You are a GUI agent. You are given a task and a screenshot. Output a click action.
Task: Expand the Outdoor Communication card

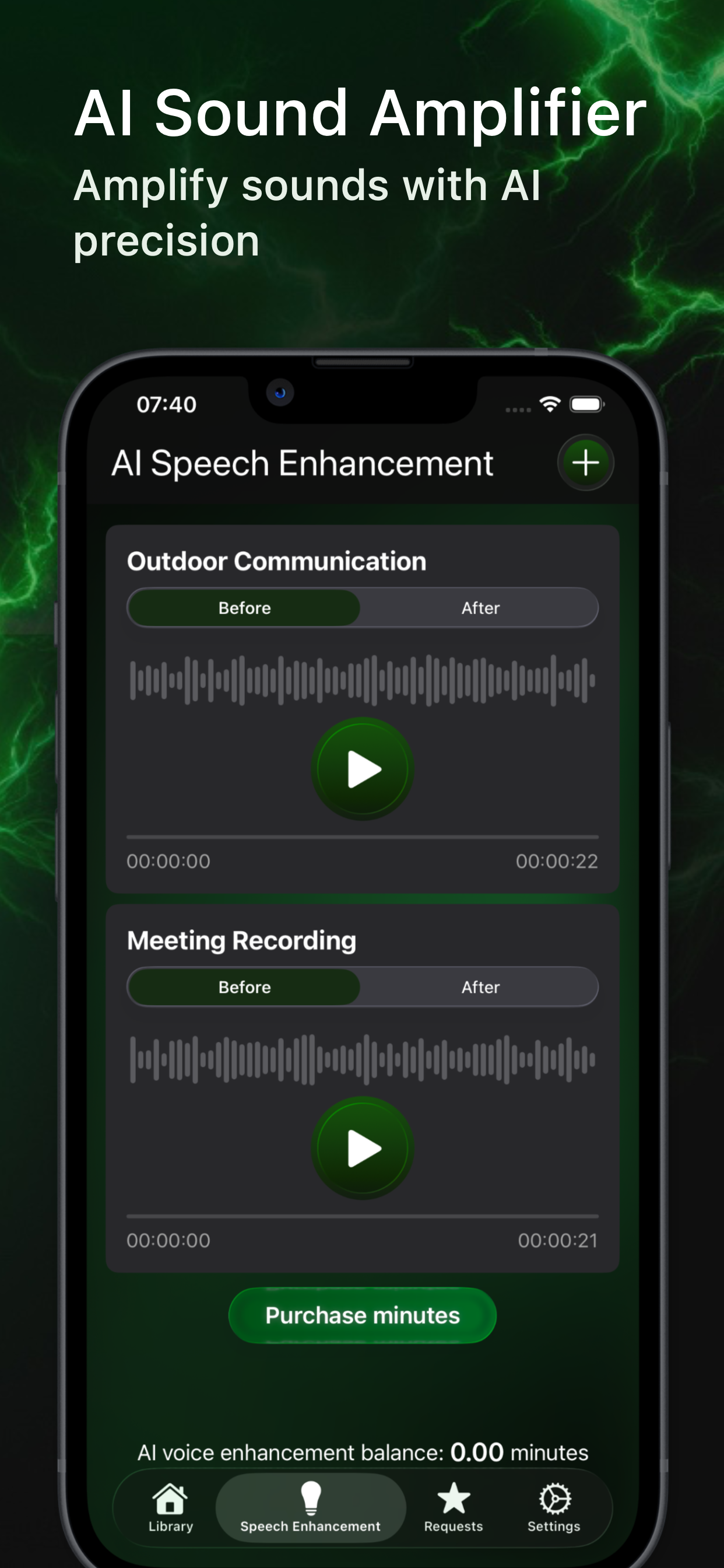tap(277, 560)
